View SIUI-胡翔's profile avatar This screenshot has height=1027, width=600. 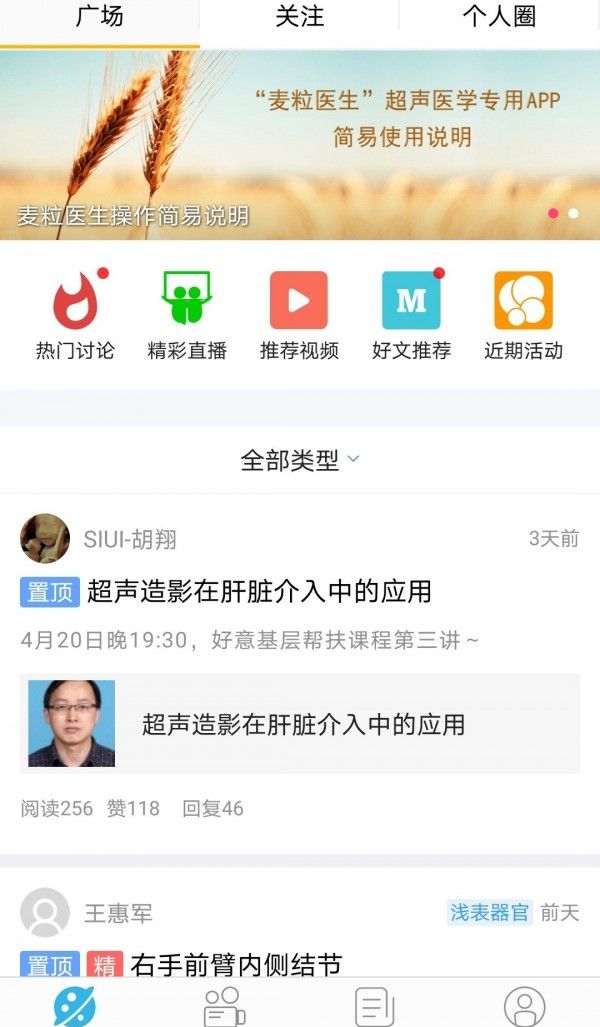click(45, 539)
